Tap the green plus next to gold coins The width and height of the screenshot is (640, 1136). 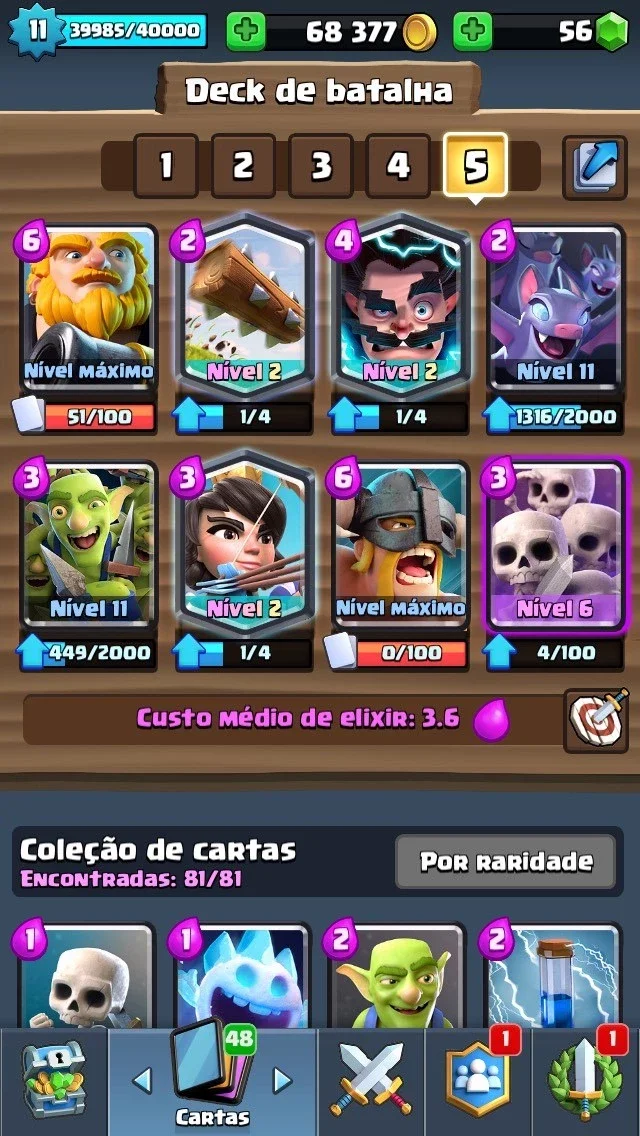click(x=246, y=32)
